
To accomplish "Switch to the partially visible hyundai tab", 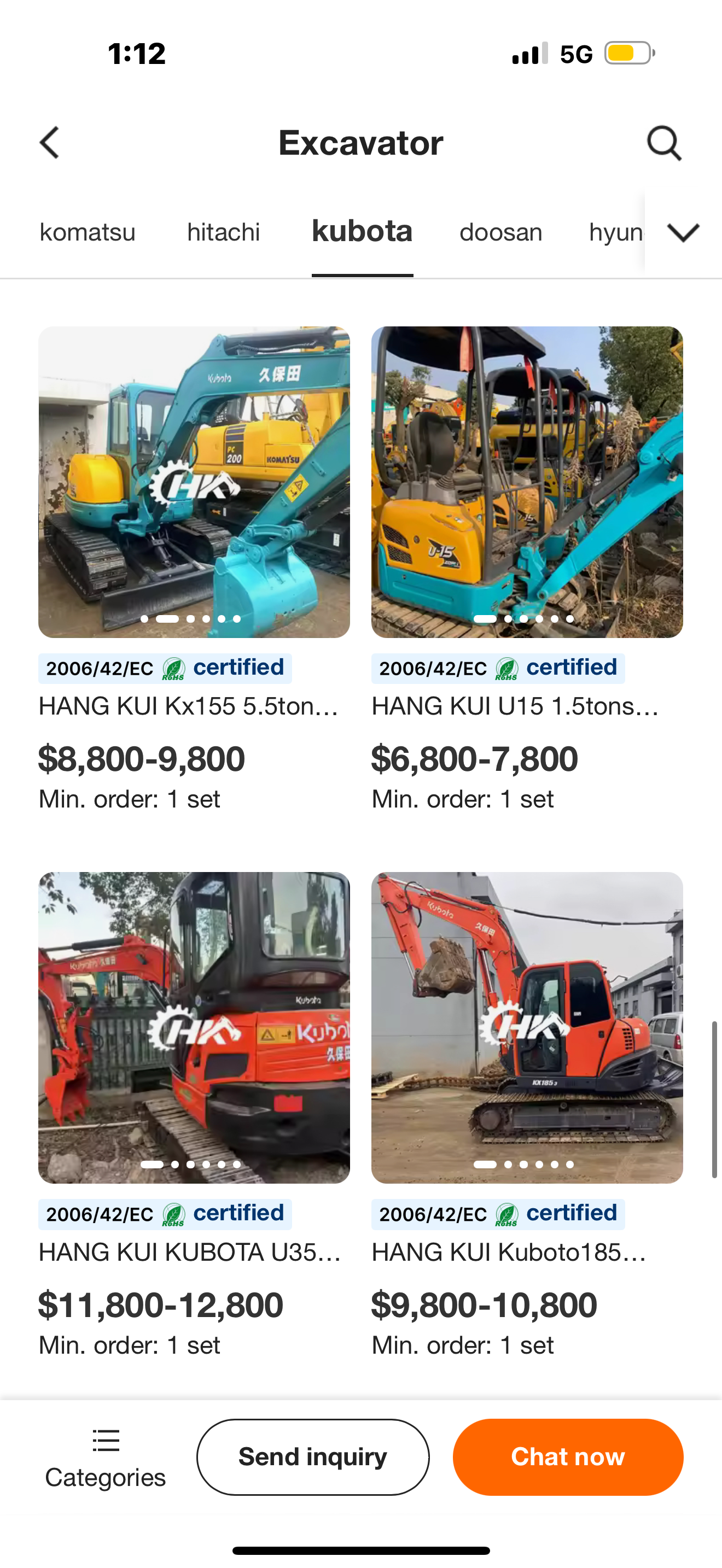I will pyautogui.click(x=615, y=232).
